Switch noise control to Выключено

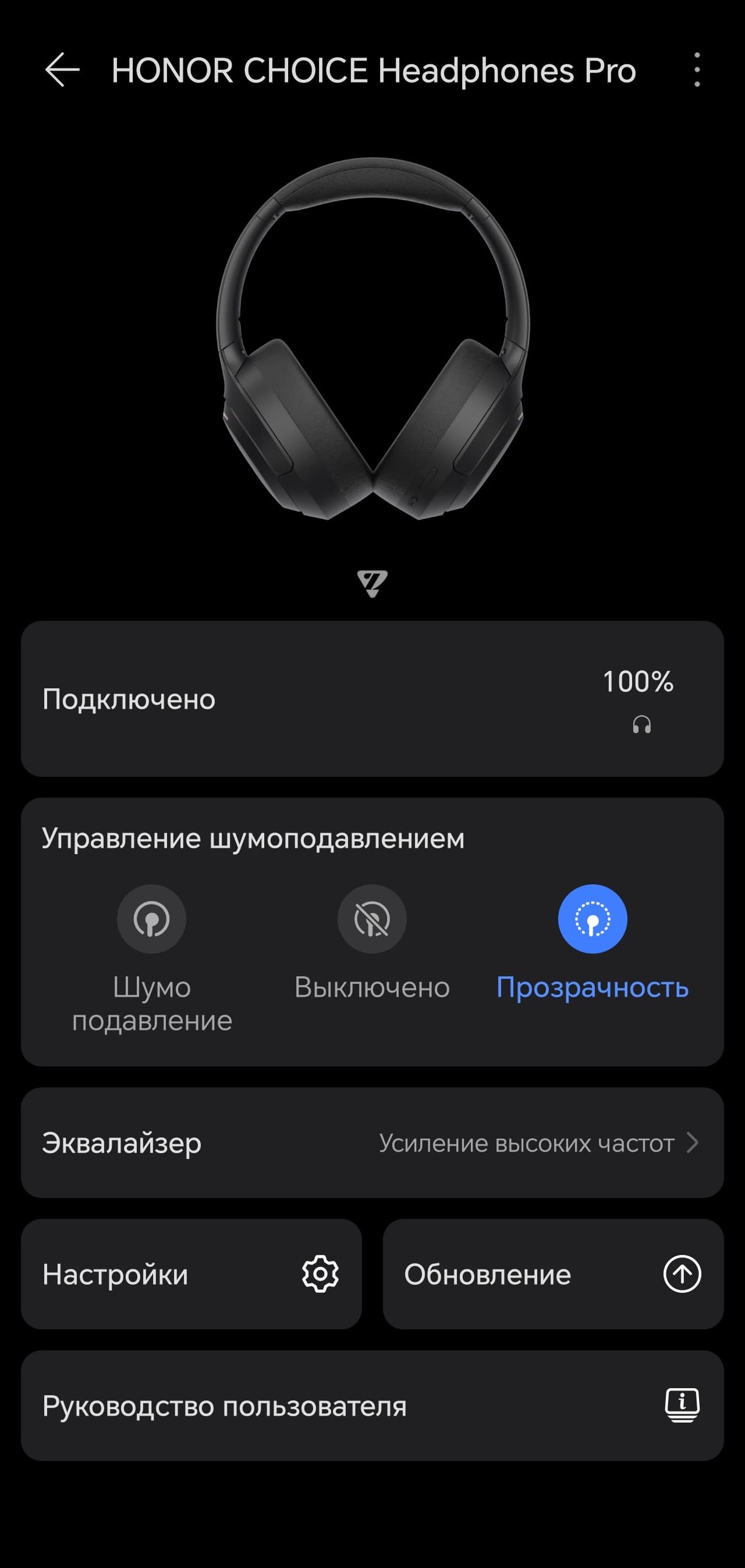pos(371,919)
